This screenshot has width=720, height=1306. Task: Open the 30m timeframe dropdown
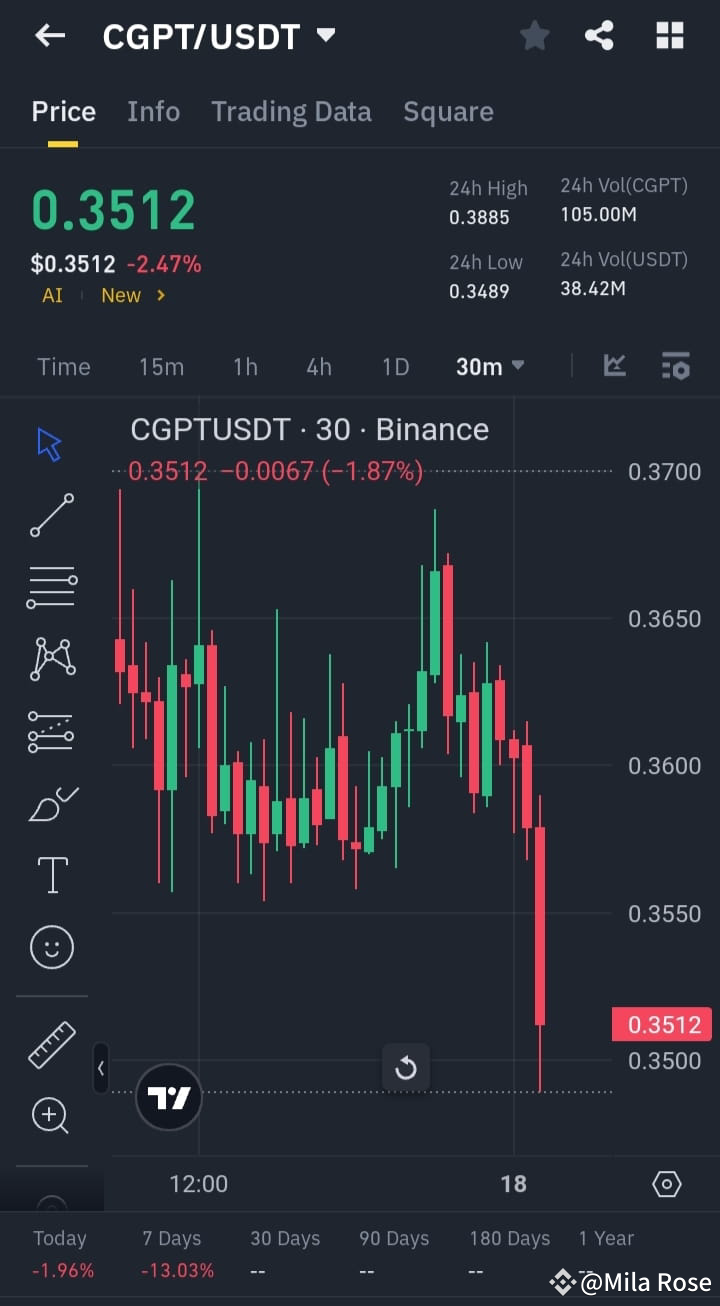click(489, 367)
